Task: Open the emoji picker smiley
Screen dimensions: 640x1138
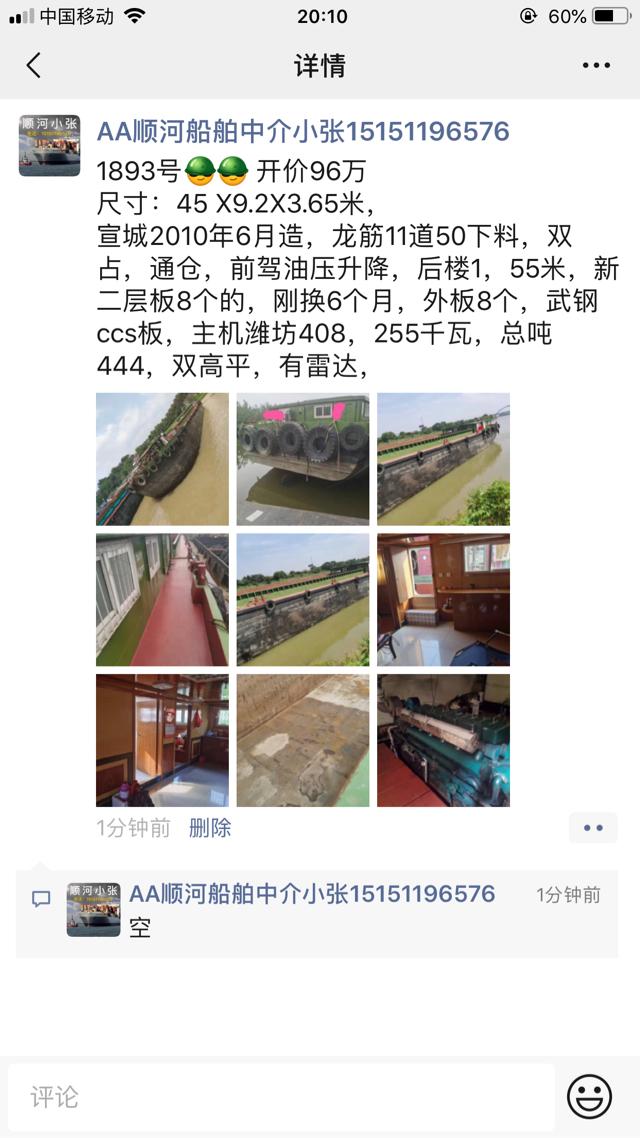Action: pos(589,1097)
